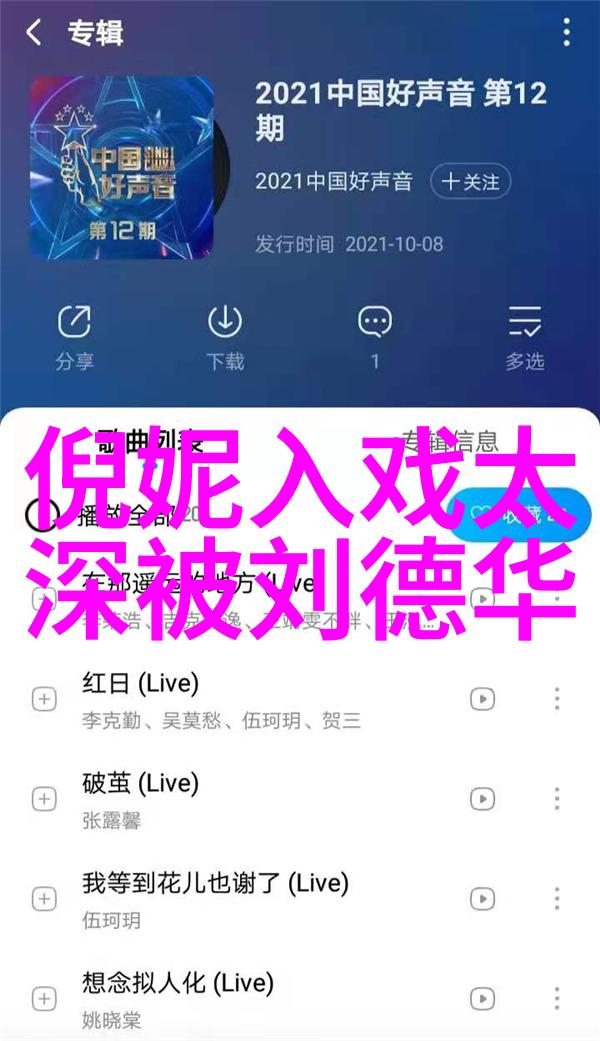
Task: Open the overflow menu in the top bar
Action: [x=566, y=33]
